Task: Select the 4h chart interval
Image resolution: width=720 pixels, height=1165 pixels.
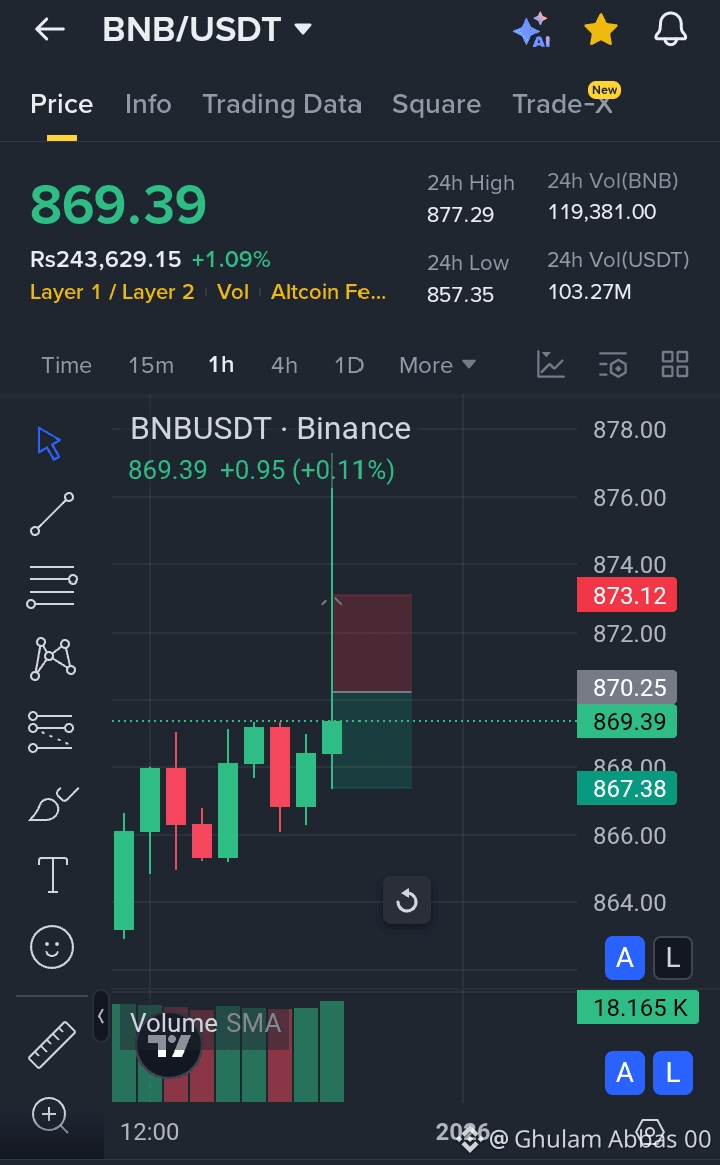Action: (284, 365)
